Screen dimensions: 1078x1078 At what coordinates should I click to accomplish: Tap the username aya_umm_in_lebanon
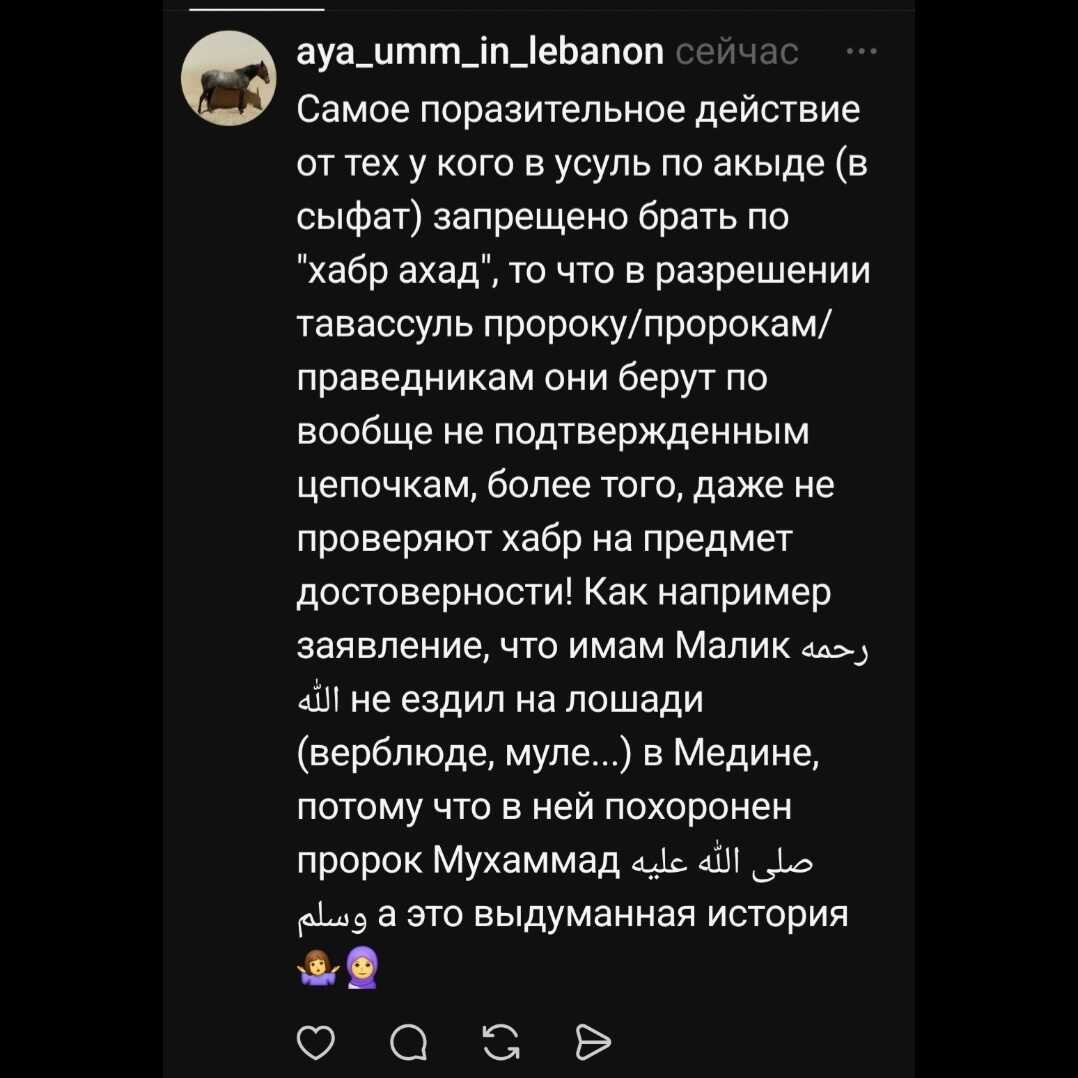click(x=480, y=50)
